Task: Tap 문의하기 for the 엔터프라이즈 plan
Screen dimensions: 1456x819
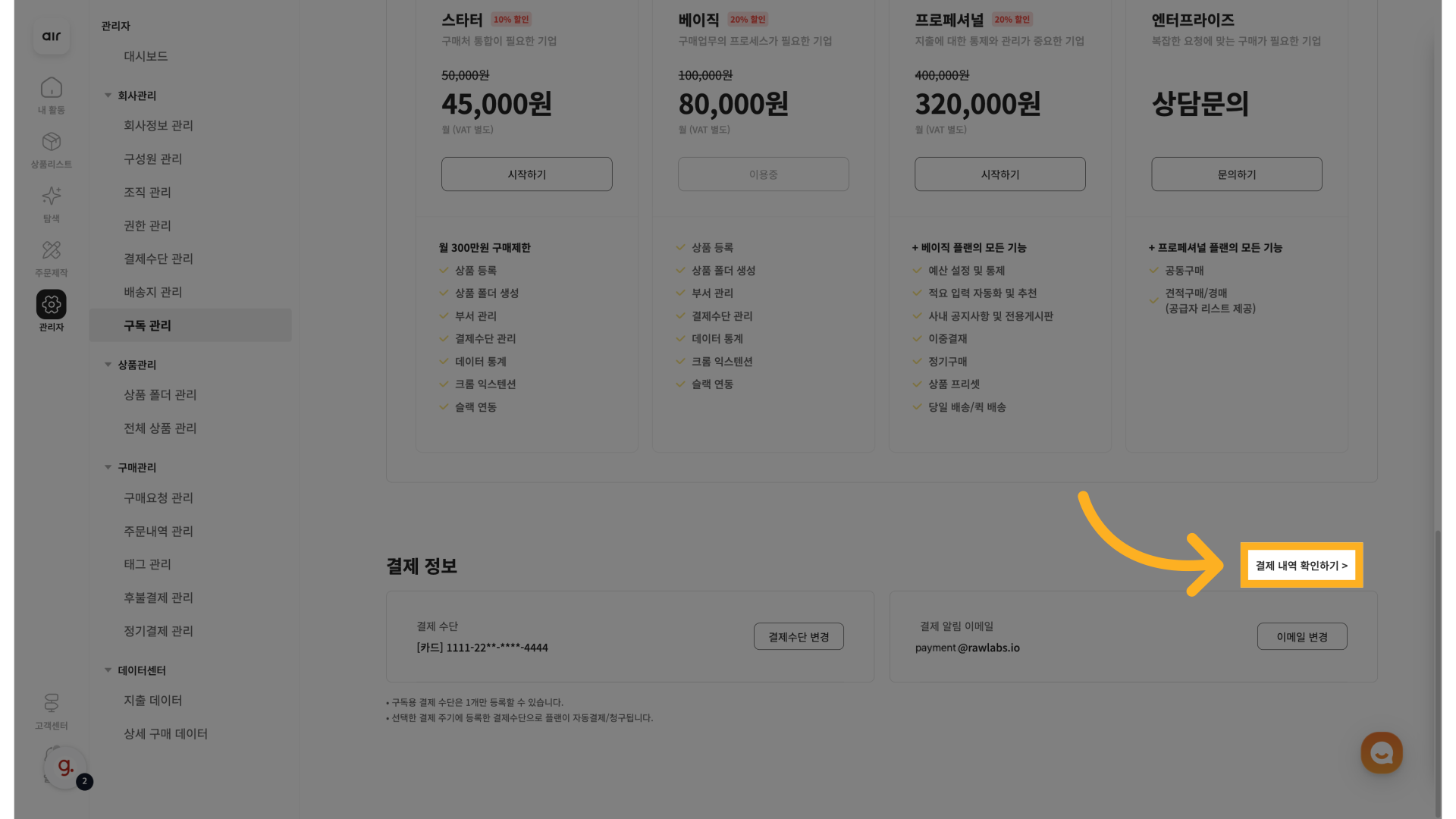Action: click(x=1236, y=174)
